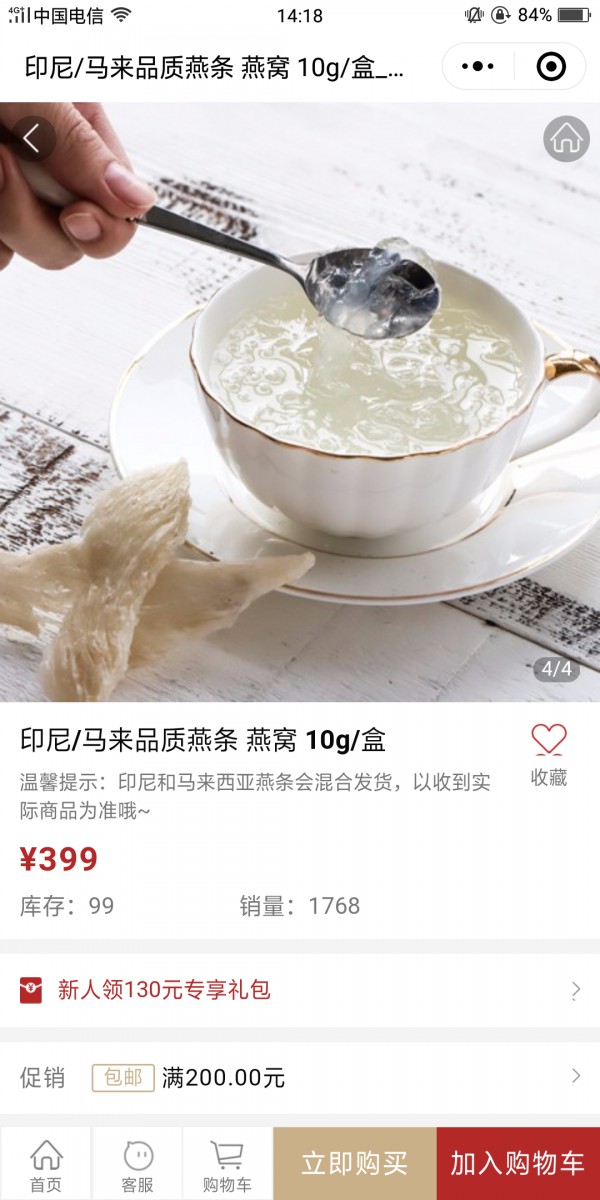
Task: Close the mini program with the circle button
Action: coord(551,67)
